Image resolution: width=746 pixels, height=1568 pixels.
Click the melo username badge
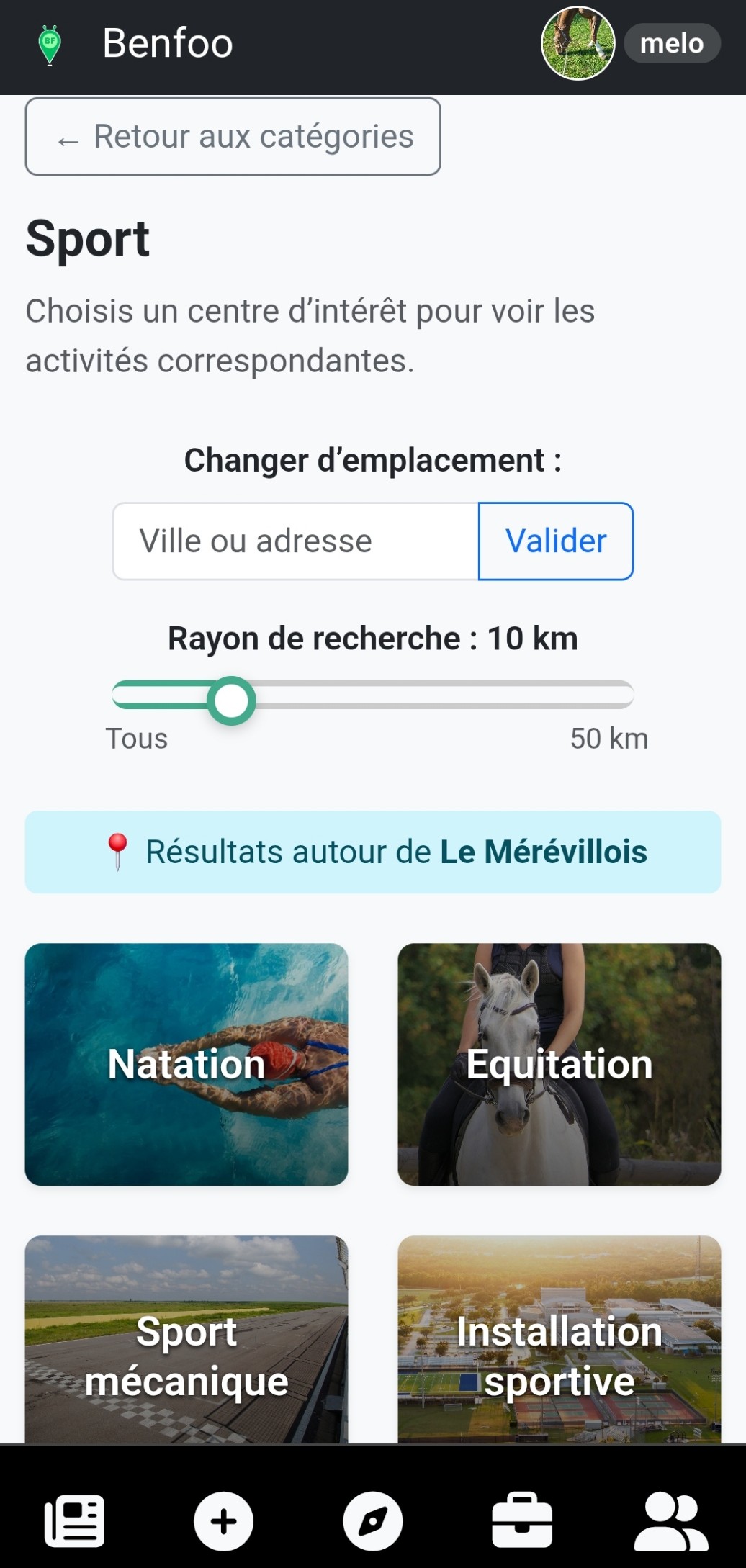click(671, 43)
